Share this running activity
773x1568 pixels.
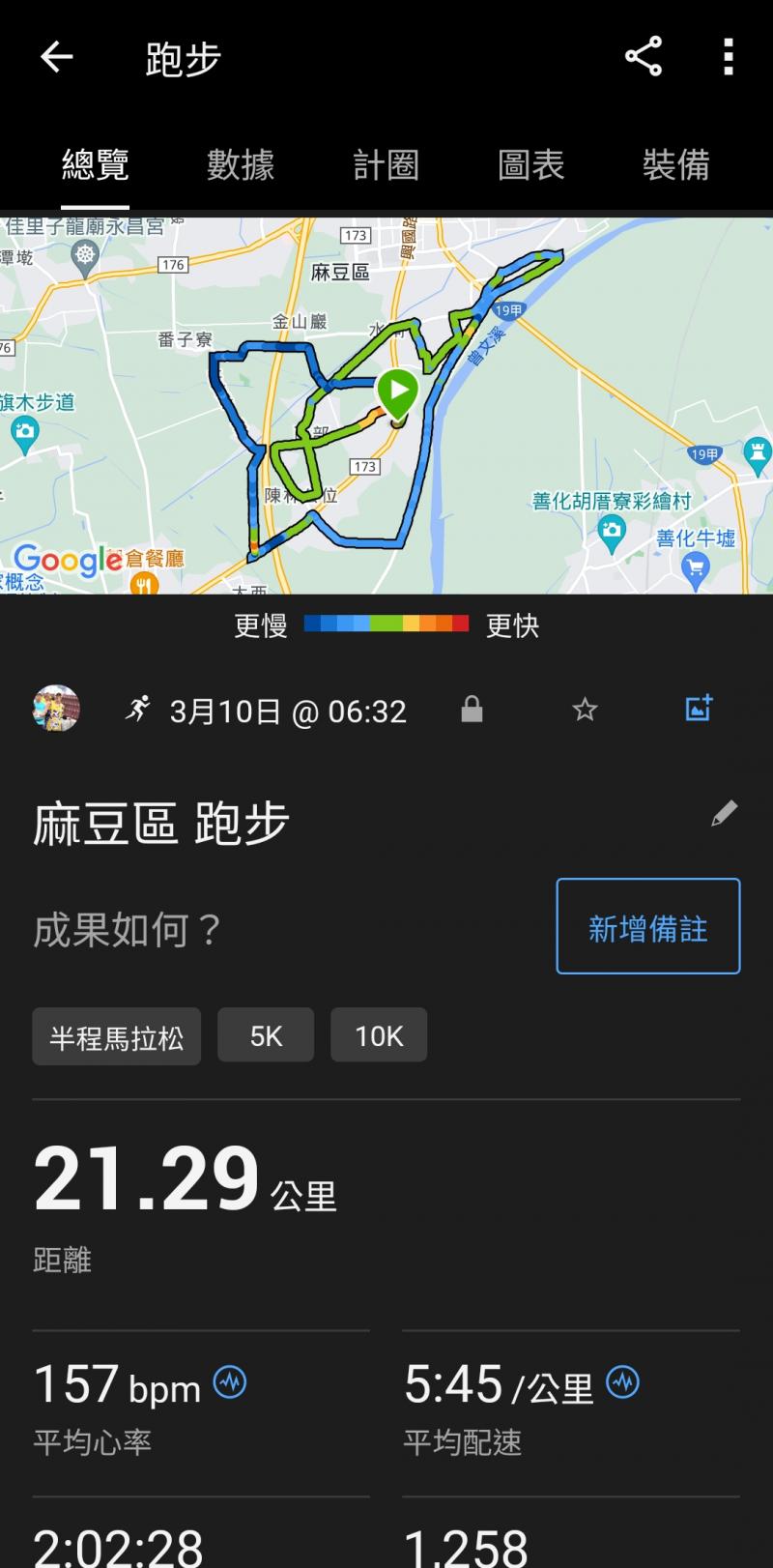pos(644,57)
